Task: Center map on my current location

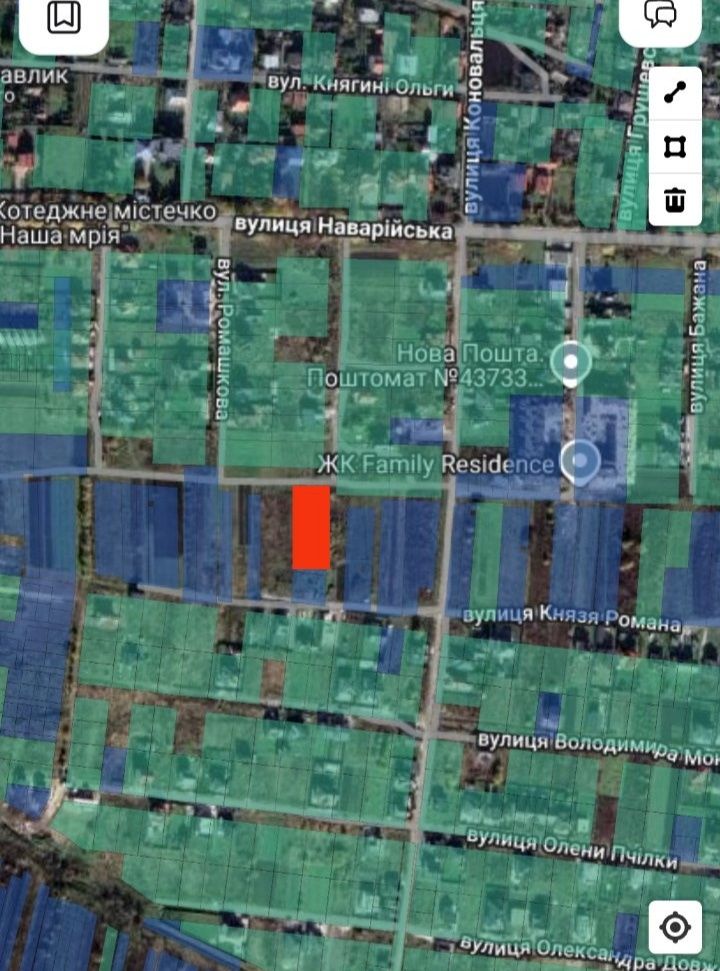Action: tap(675, 927)
